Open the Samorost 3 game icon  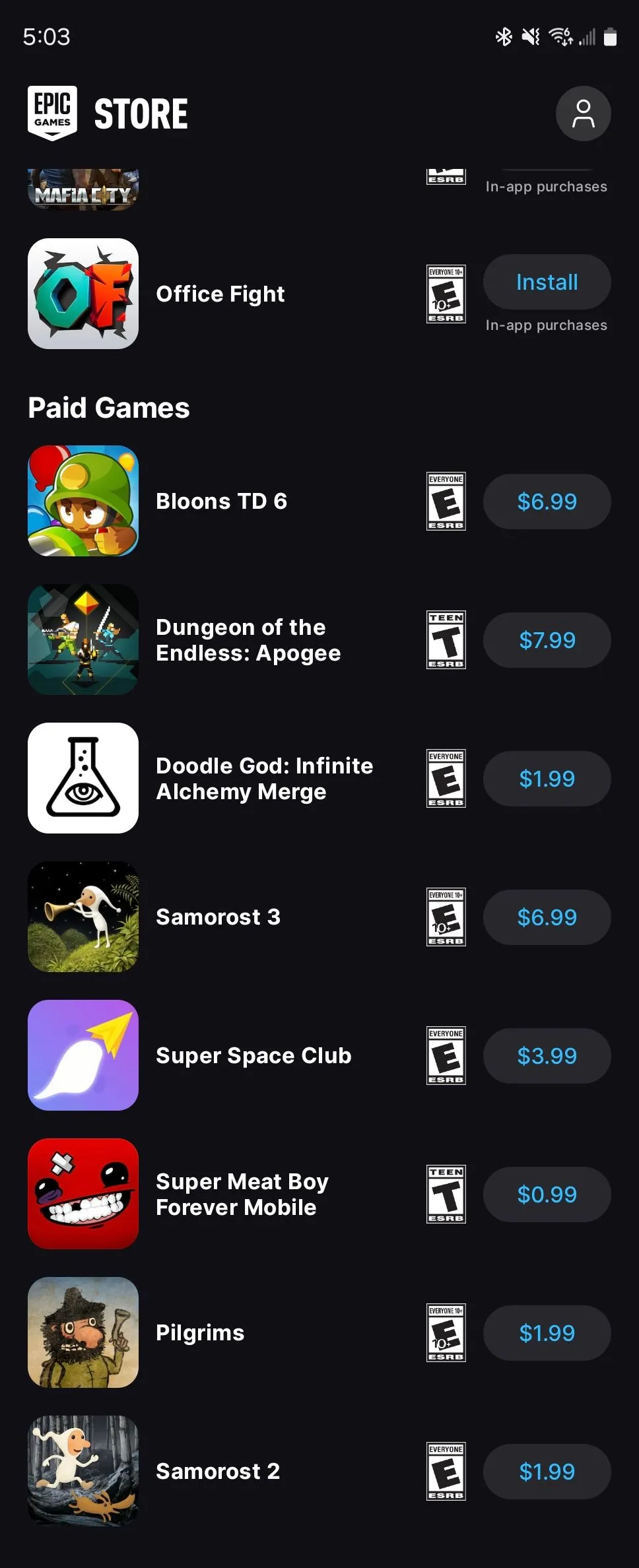83,917
